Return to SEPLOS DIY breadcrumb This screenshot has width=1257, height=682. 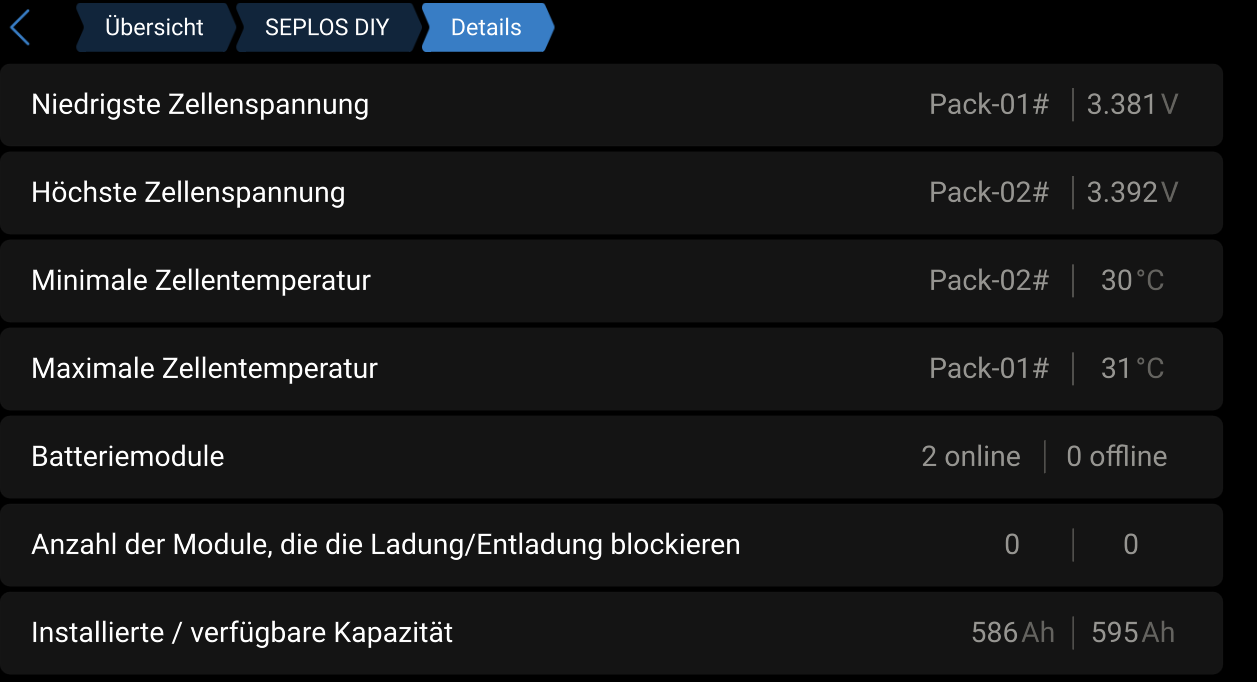(x=327, y=27)
